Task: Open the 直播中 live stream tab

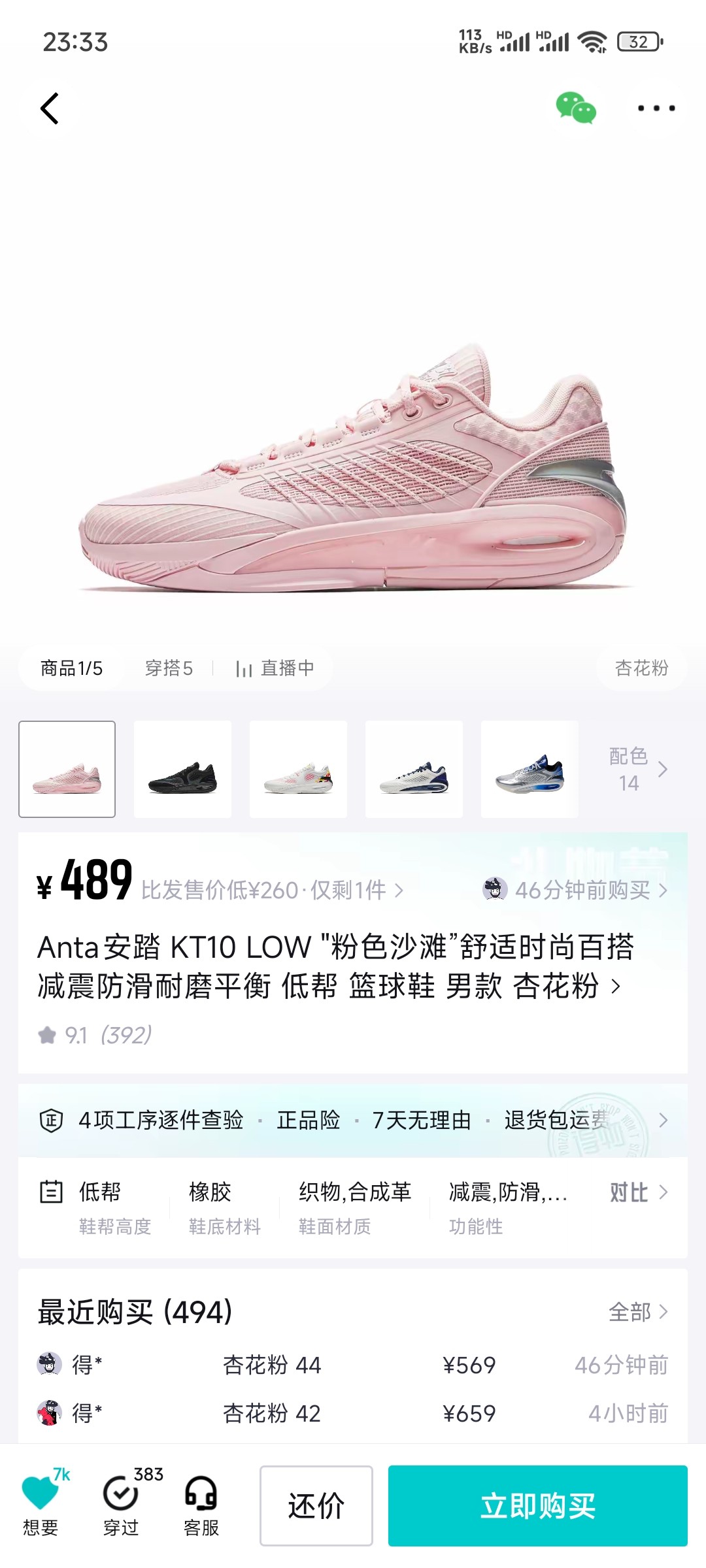Action: click(275, 668)
